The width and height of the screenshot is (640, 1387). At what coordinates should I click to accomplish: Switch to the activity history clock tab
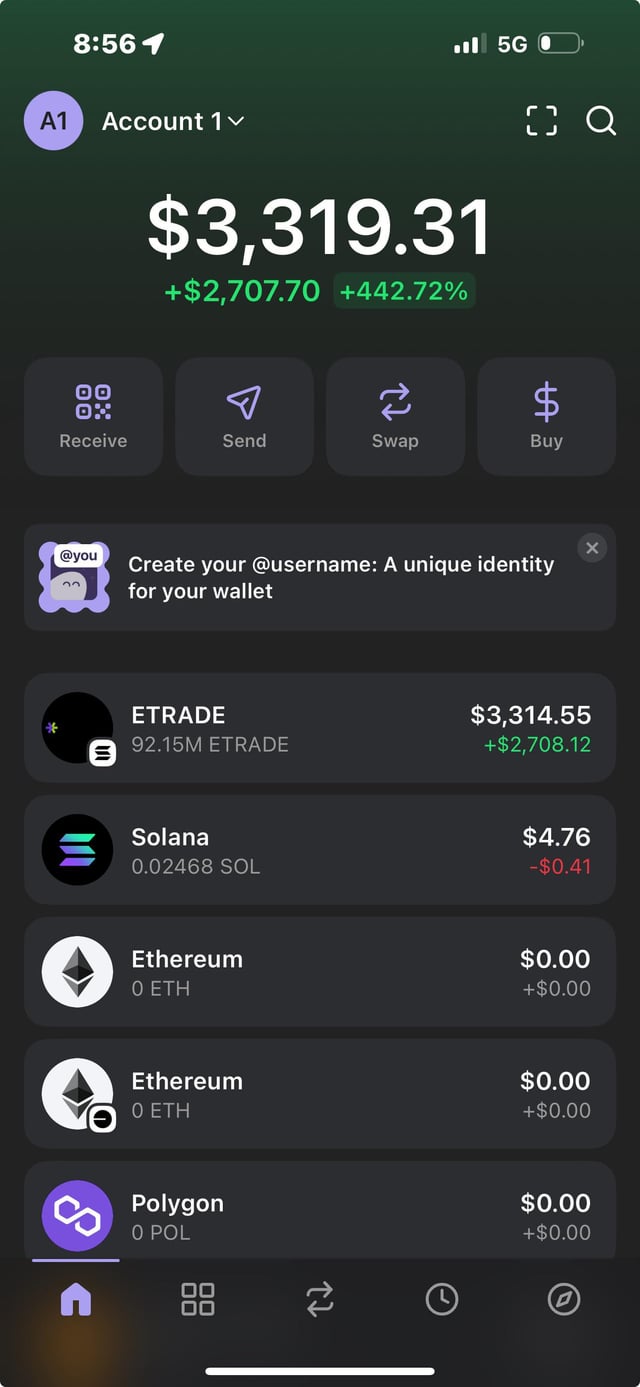(x=442, y=1299)
